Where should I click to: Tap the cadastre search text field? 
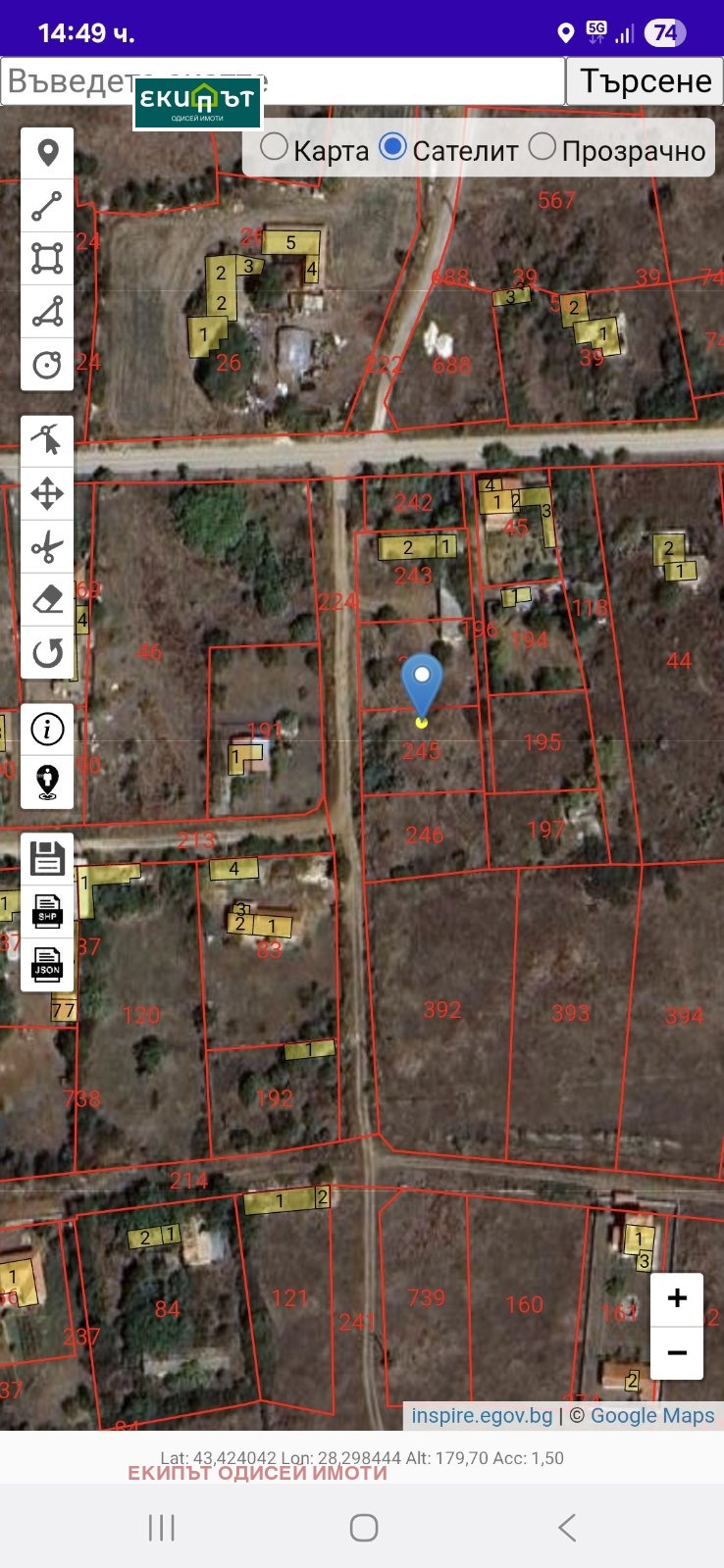point(283,81)
